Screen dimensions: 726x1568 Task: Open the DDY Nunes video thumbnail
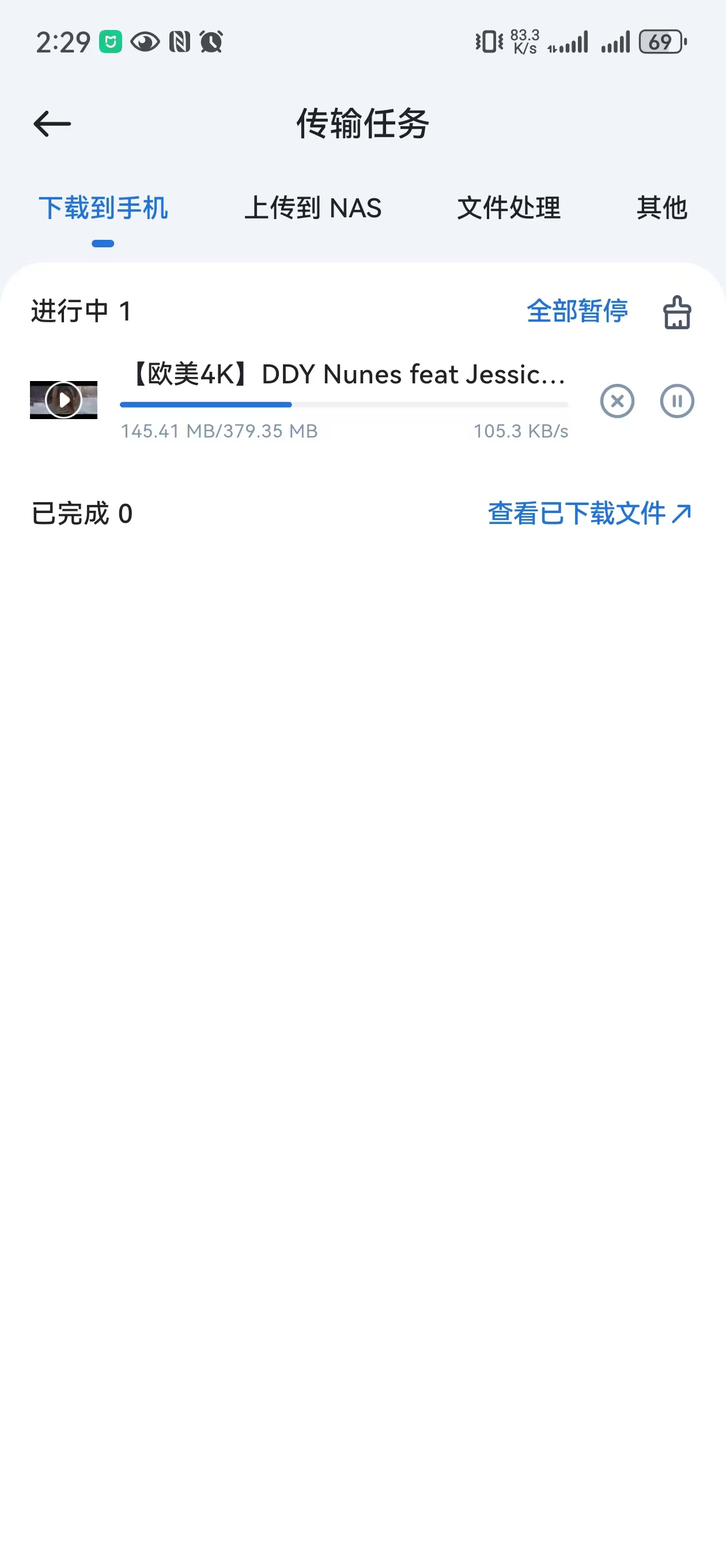63,400
